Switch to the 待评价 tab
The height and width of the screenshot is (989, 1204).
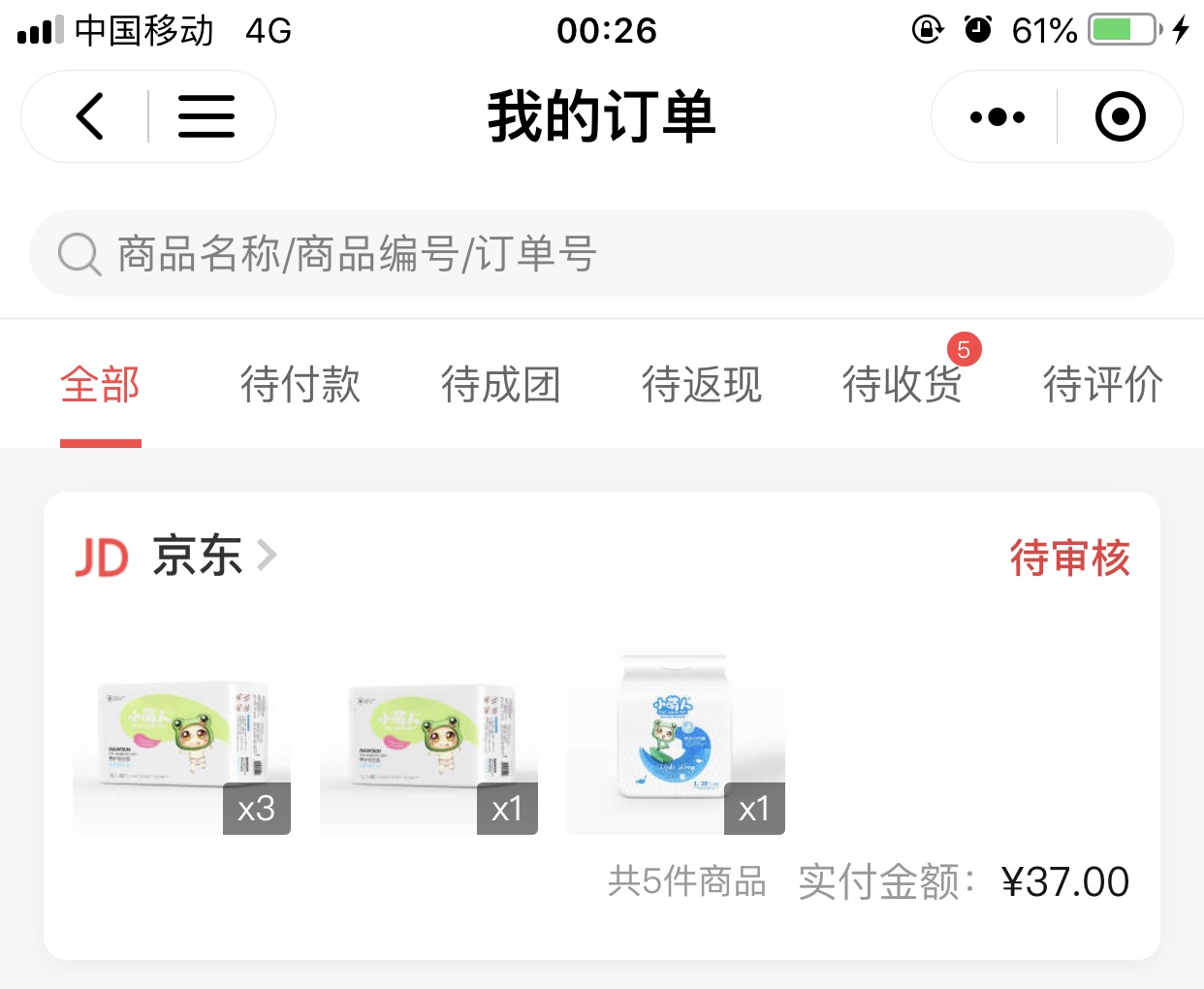coord(1102,385)
